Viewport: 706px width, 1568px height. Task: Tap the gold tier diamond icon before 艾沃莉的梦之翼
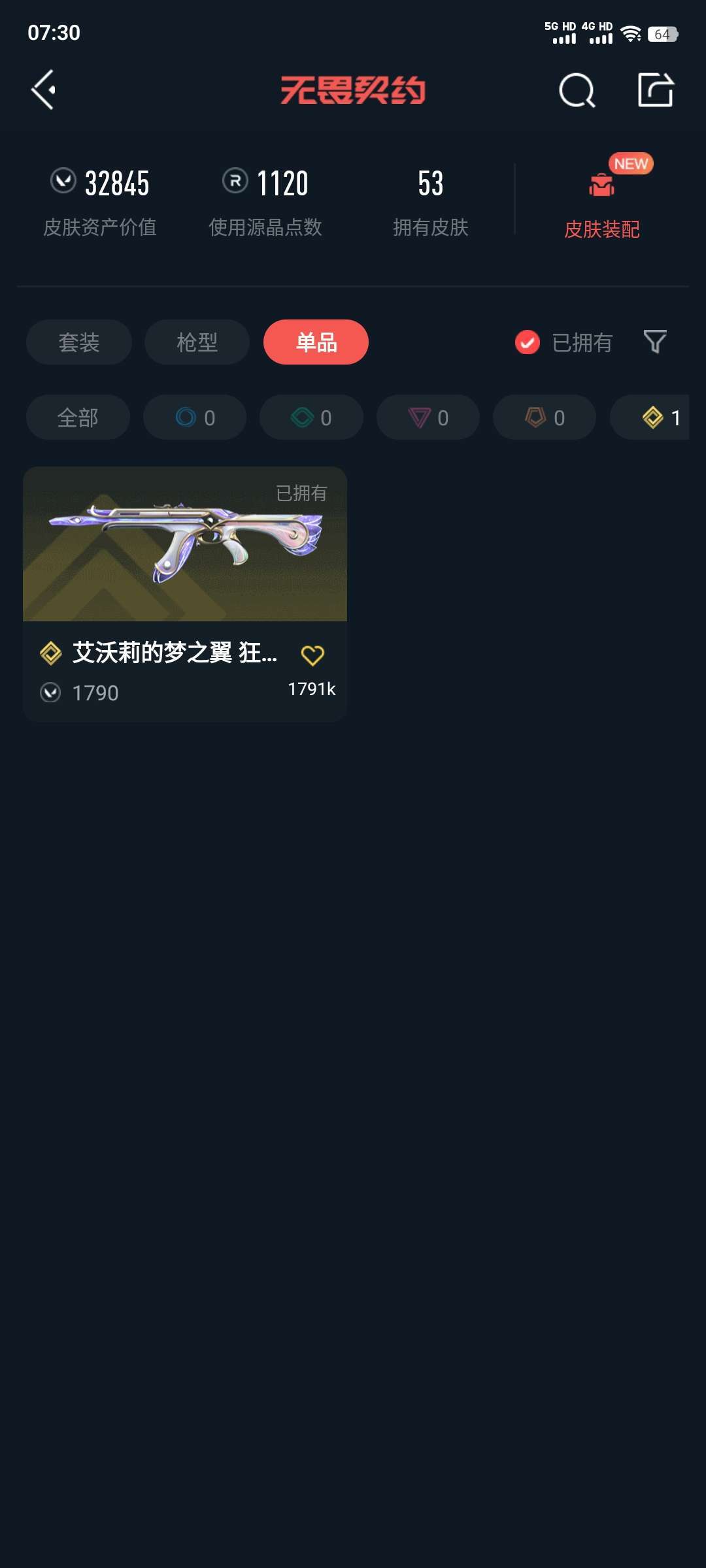pos(50,653)
